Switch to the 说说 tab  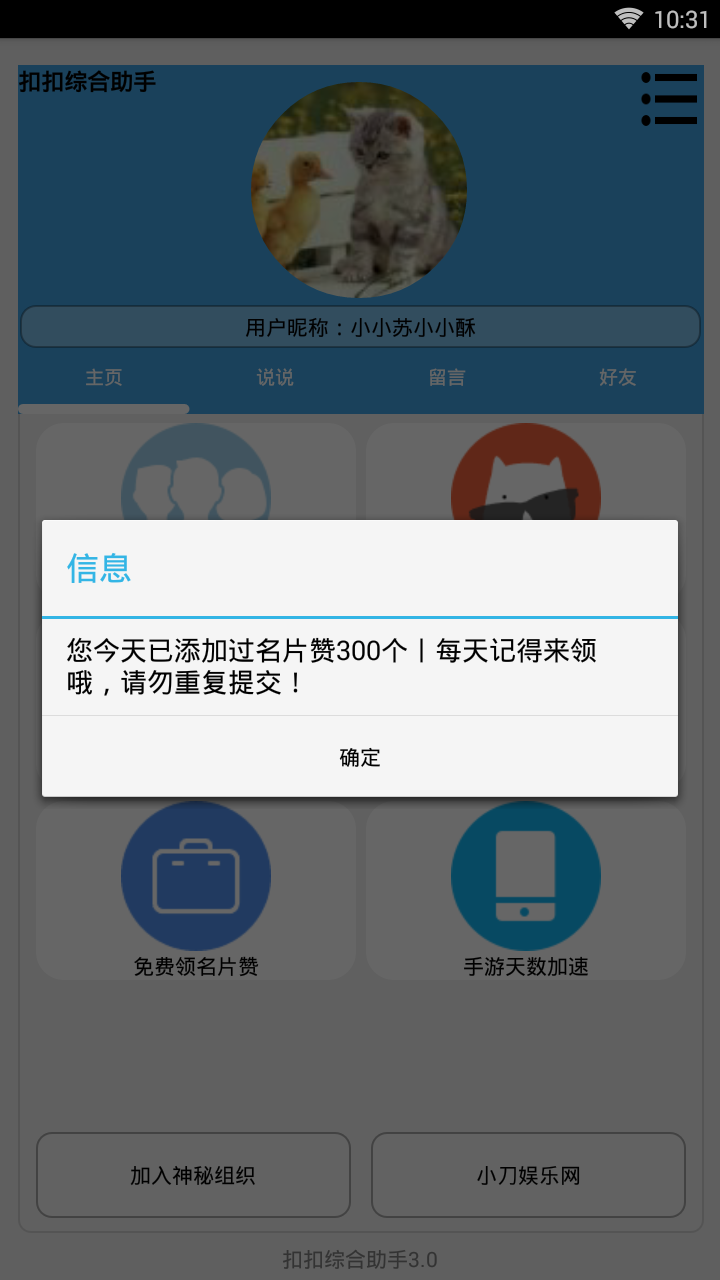point(275,377)
